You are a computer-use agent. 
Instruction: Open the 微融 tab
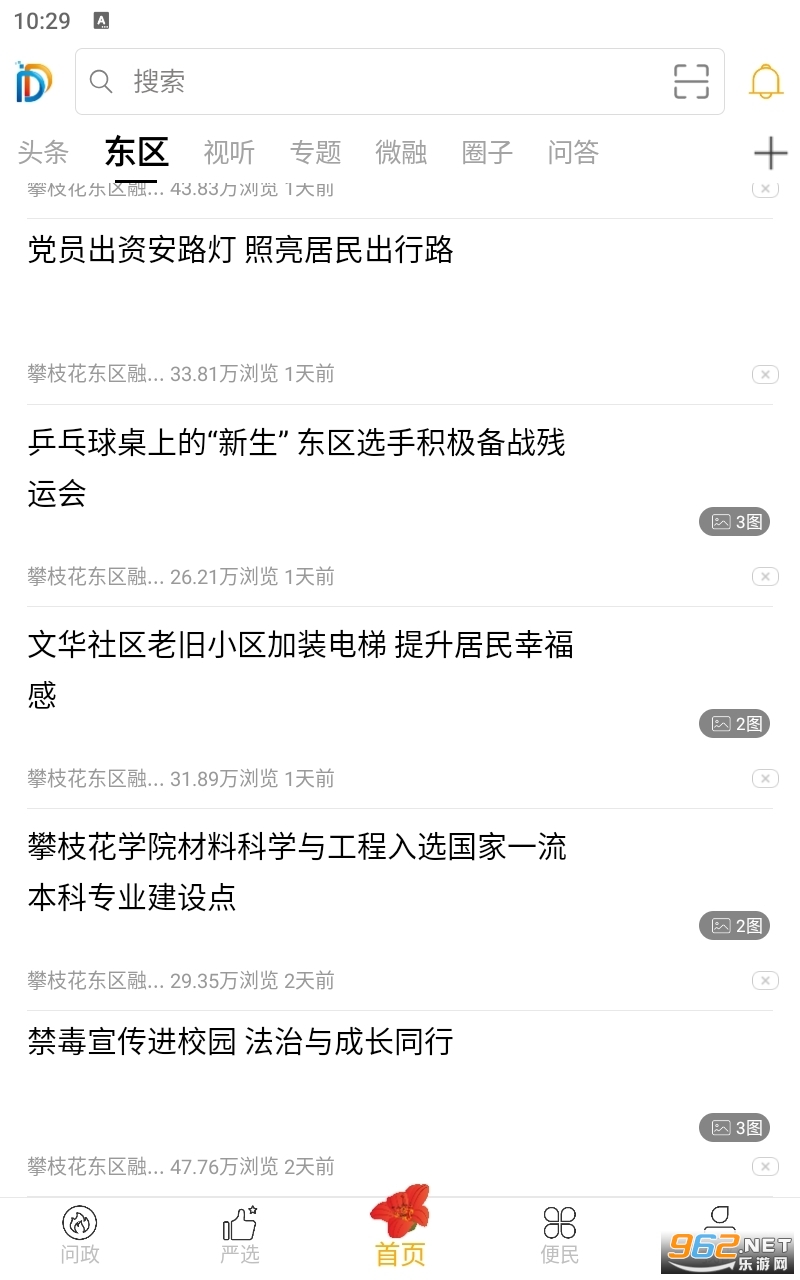coord(402,152)
